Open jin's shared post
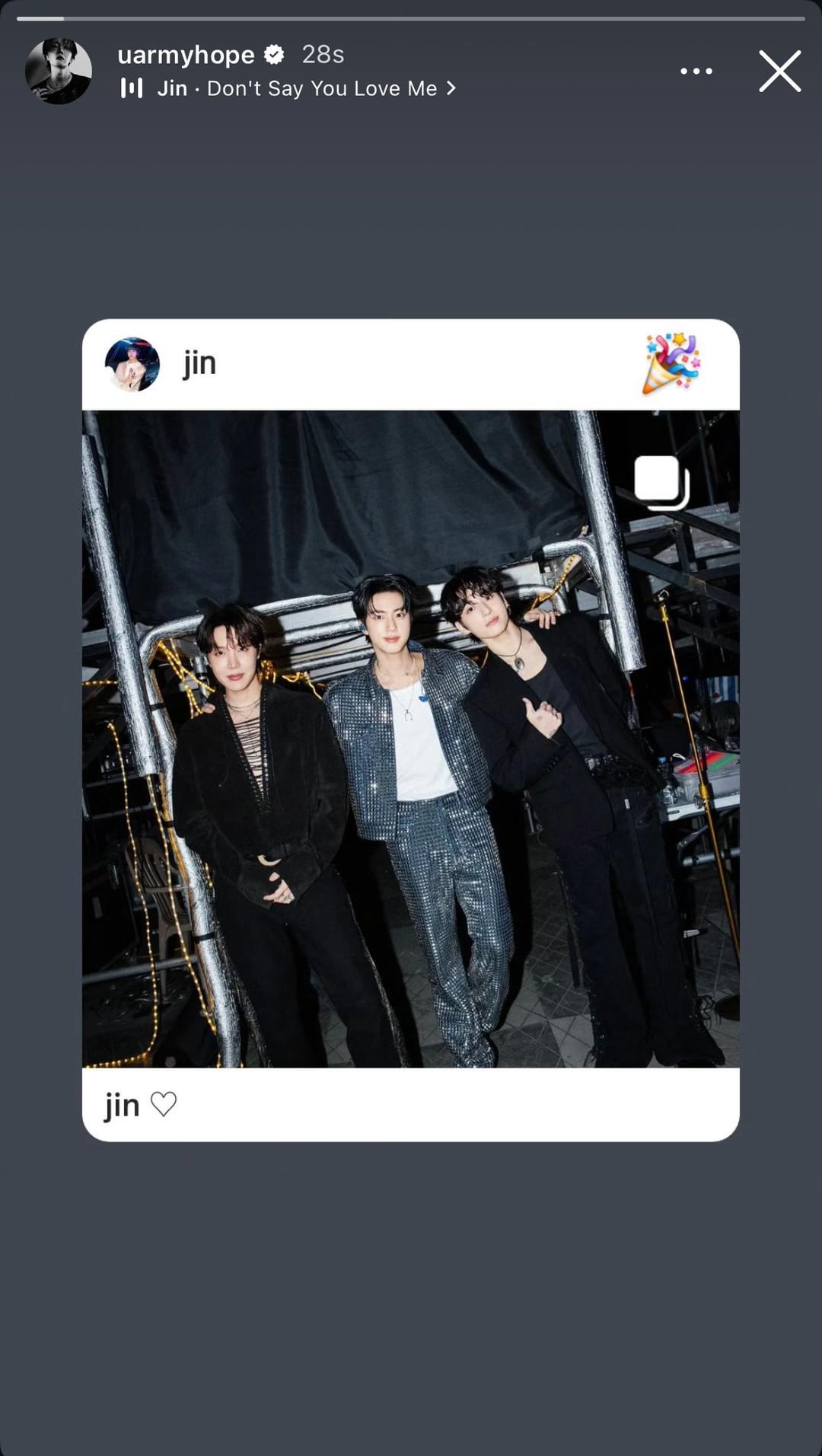The width and height of the screenshot is (822, 1456). point(410,737)
